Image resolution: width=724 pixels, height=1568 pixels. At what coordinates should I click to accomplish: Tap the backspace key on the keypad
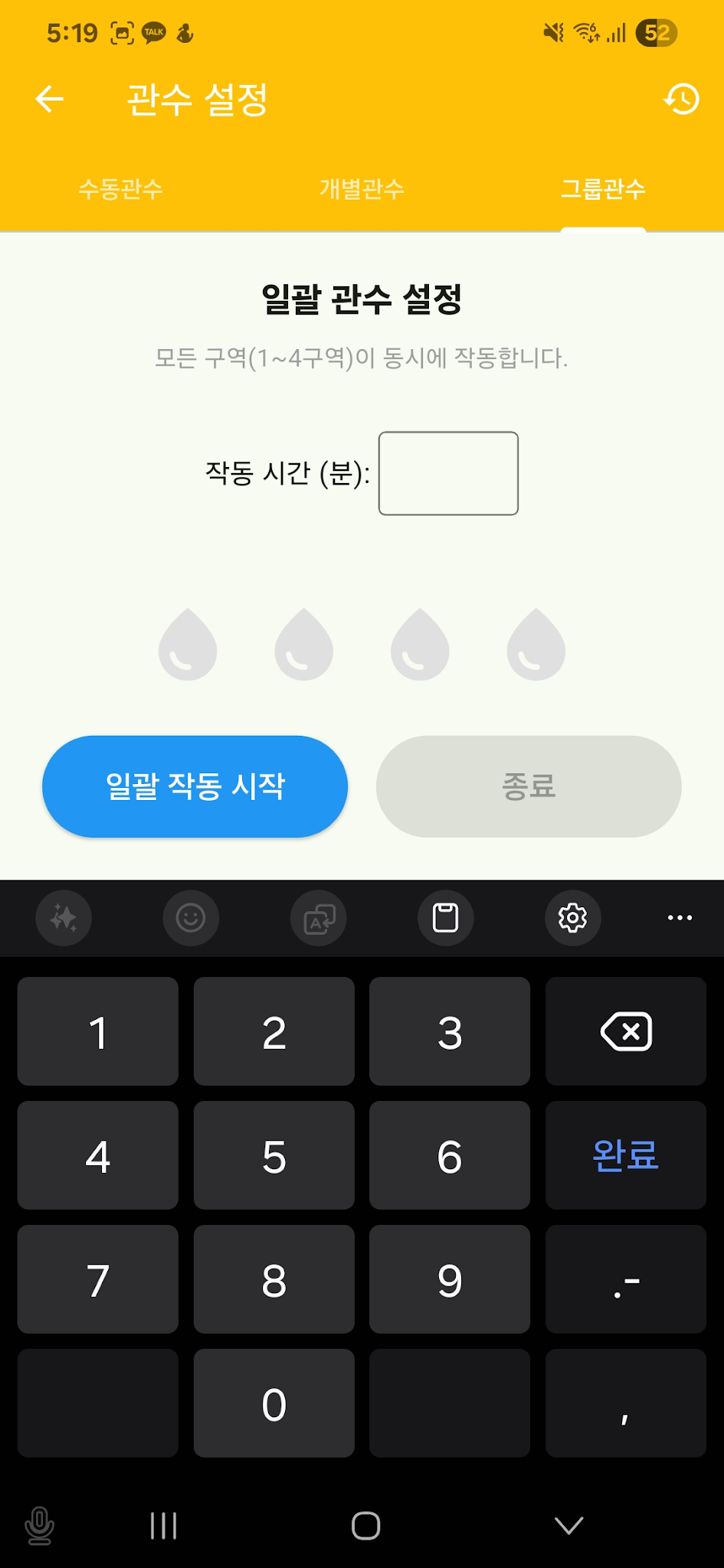(625, 1031)
